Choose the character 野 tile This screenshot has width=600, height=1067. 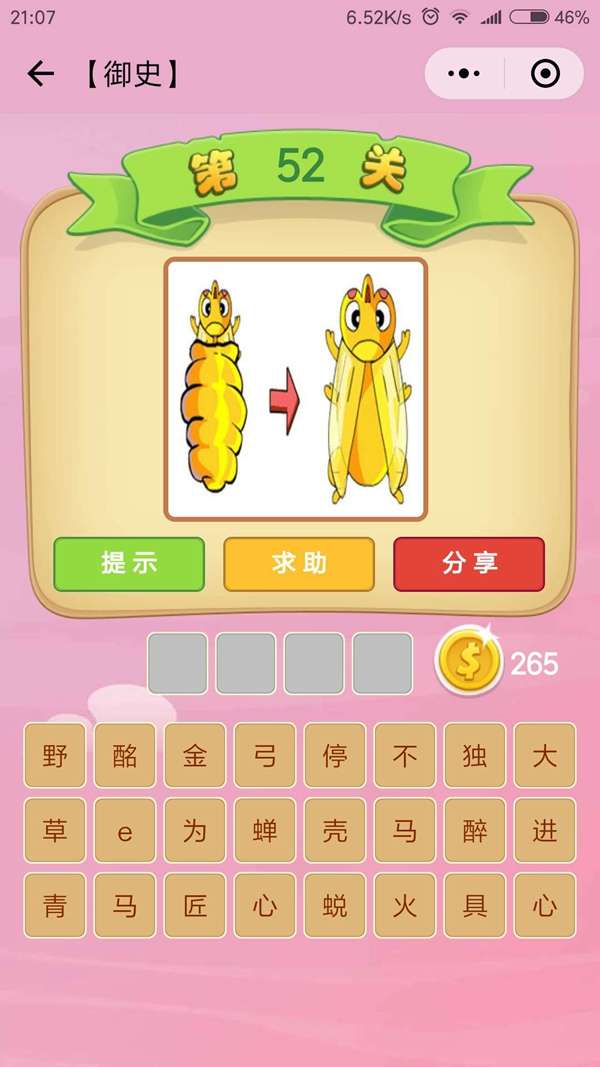[55, 756]
